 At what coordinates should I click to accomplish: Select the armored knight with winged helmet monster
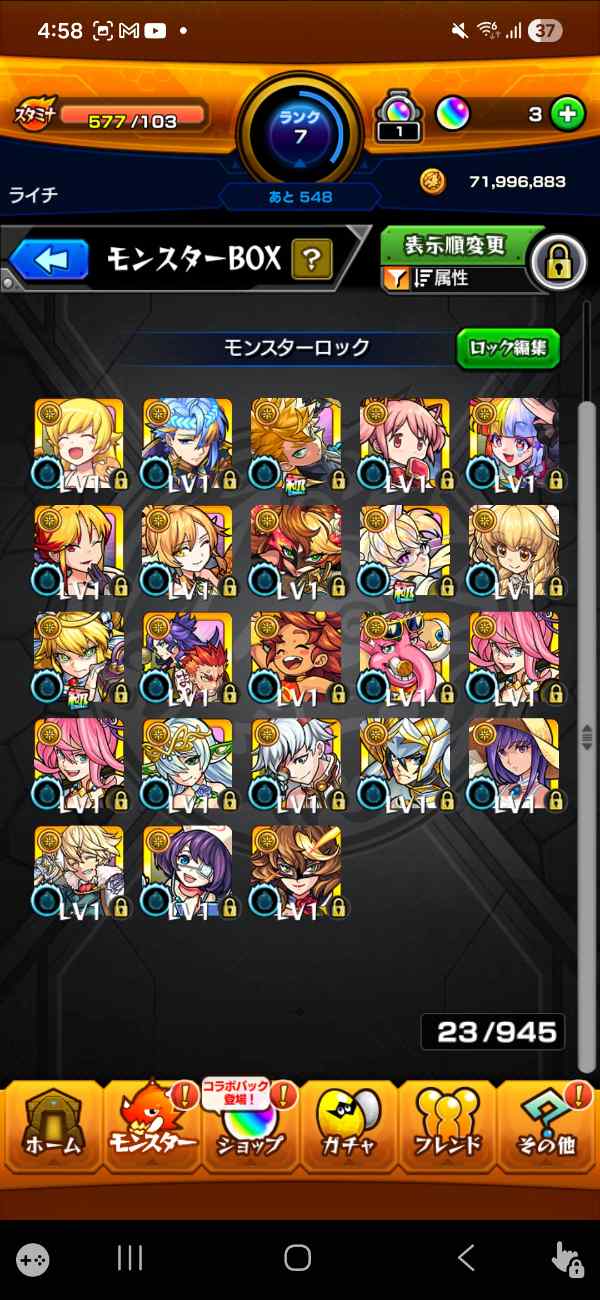click(x=405, y=765)
